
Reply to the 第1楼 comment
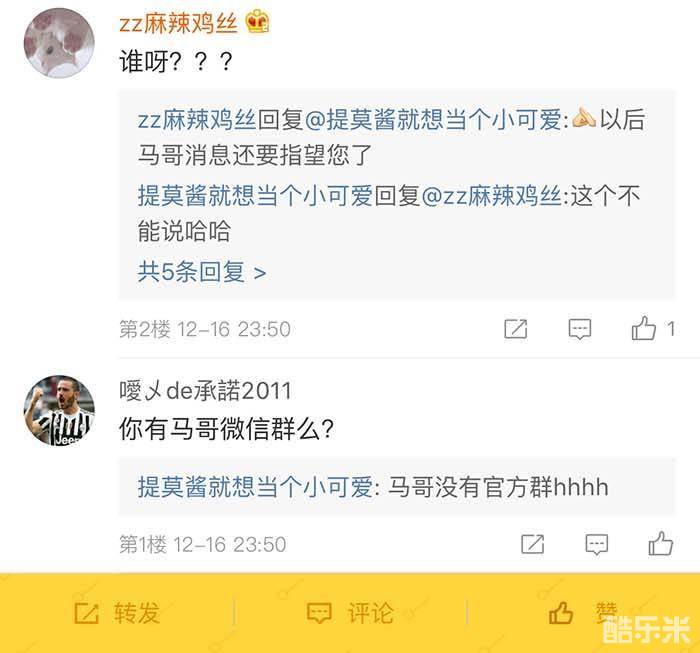click(x=597, y=544)
